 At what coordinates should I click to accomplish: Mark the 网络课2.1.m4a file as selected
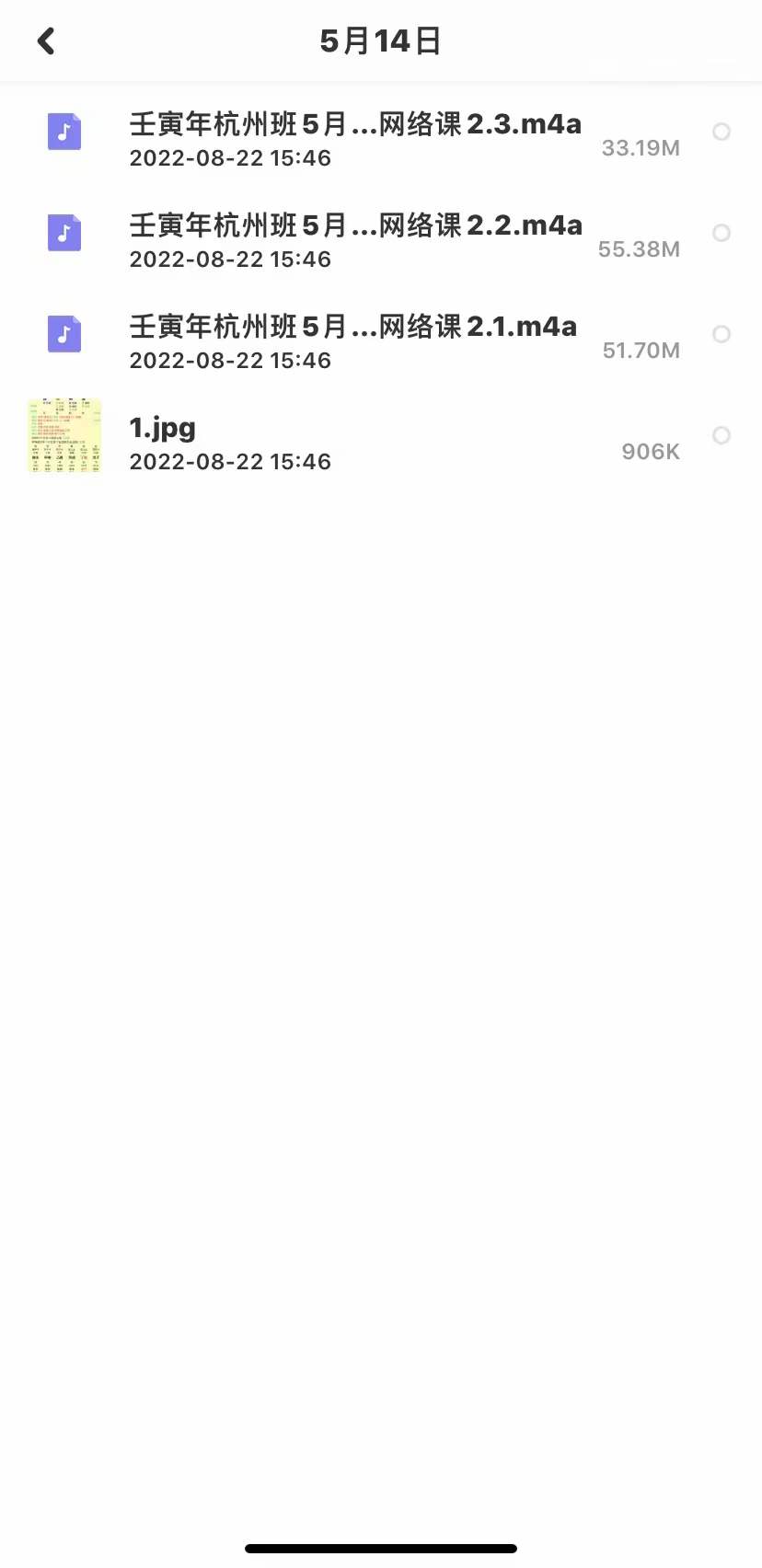(722, 334)
